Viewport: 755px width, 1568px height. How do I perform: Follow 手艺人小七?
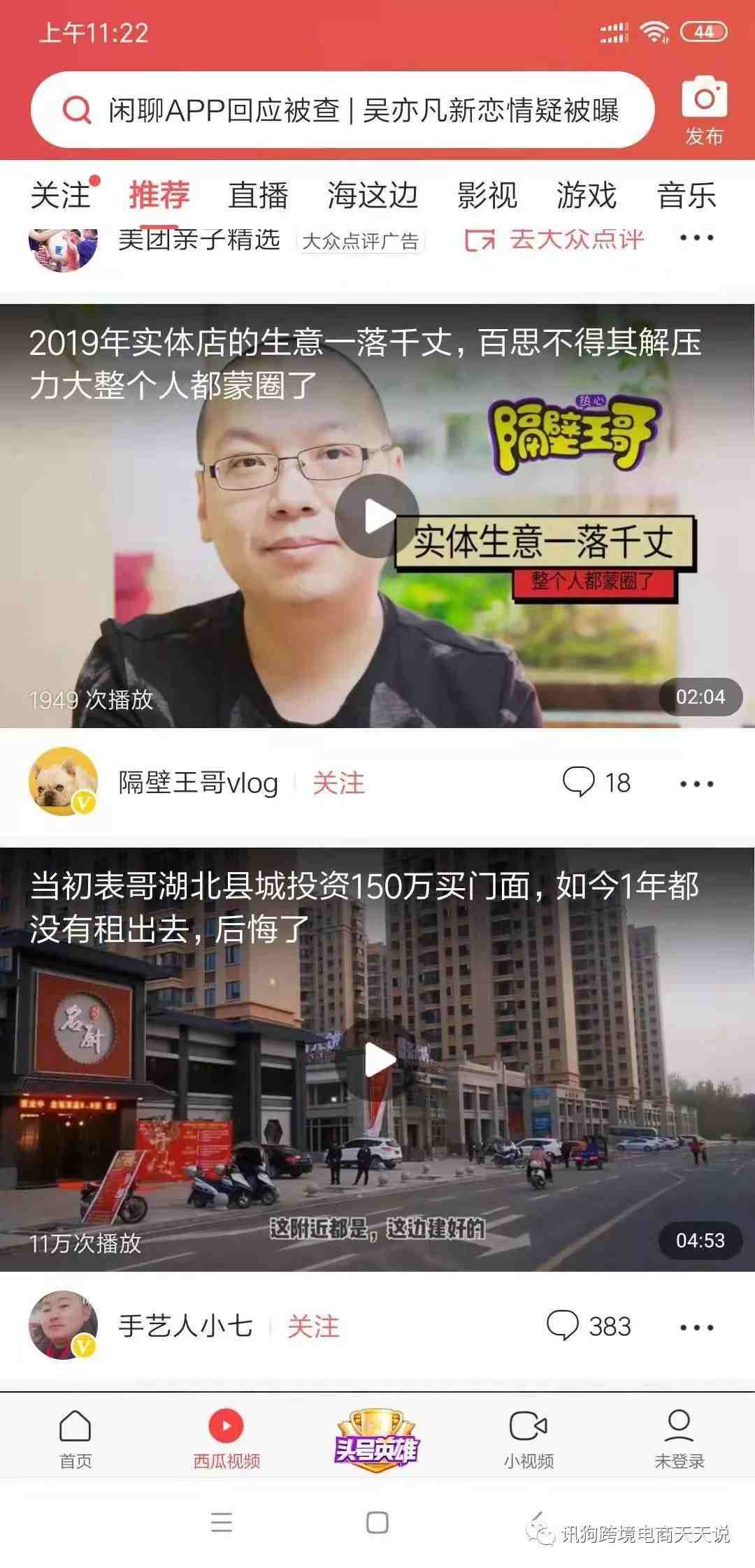pyautogui.click(x=313, y=1326)
